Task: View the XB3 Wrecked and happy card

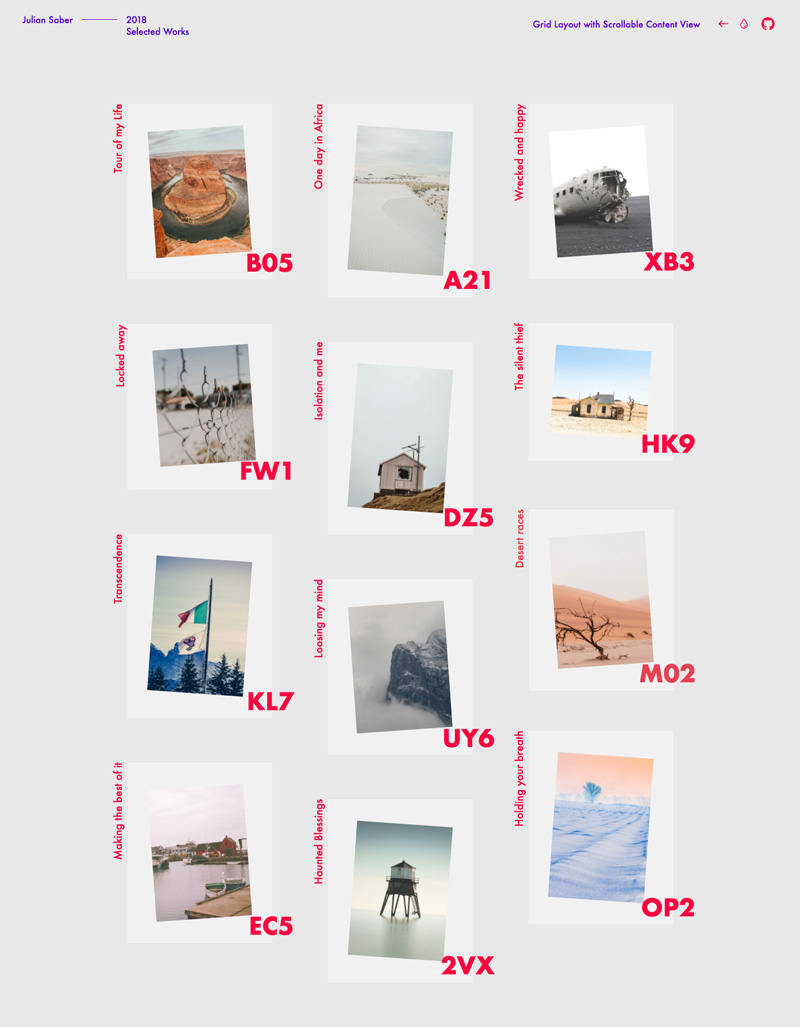Action: 601,191
